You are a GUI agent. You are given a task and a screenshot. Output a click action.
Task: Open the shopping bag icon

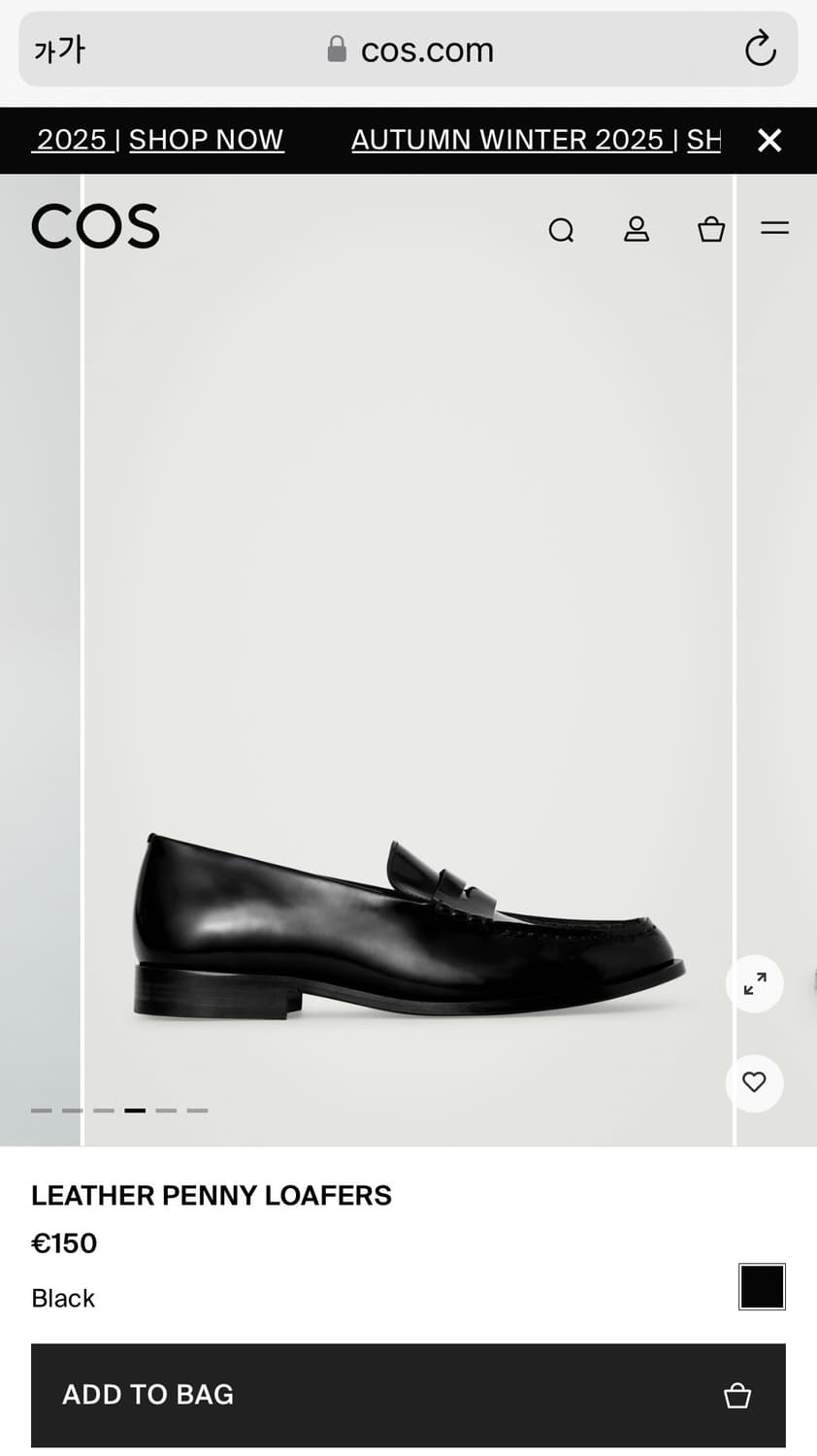pos(711,229)
